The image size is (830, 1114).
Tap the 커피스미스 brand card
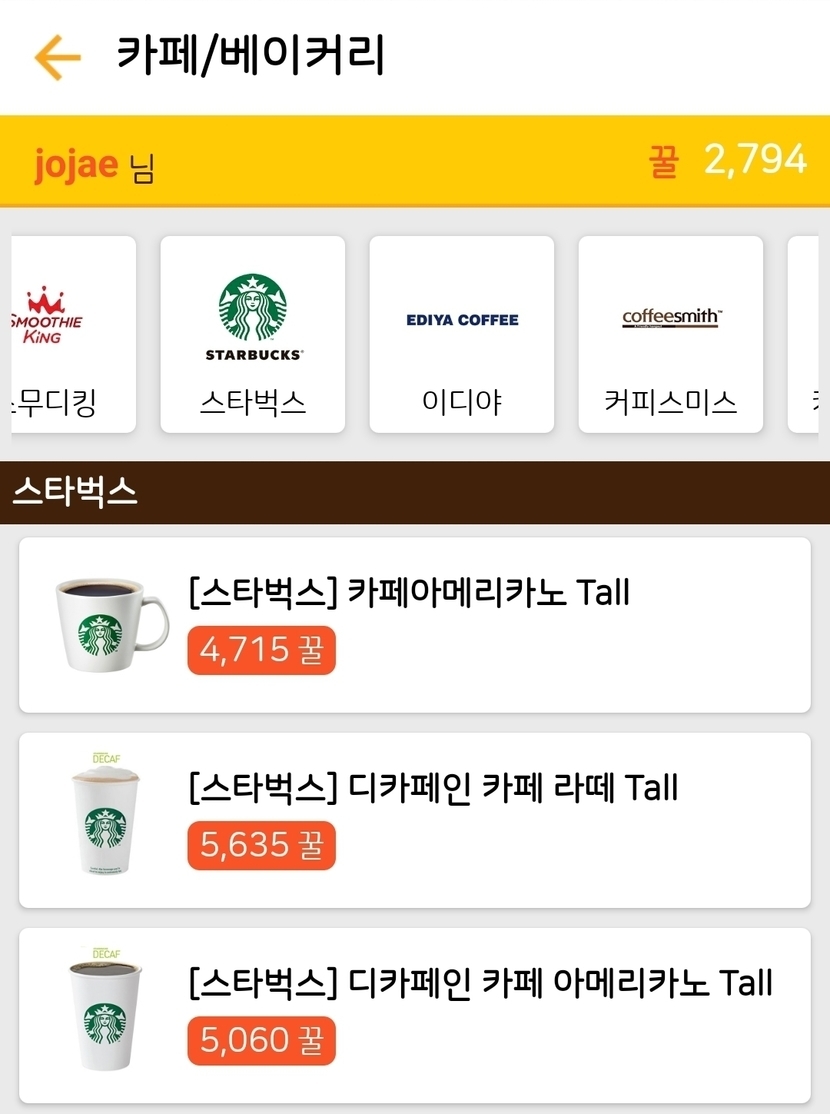coord(670,334)
